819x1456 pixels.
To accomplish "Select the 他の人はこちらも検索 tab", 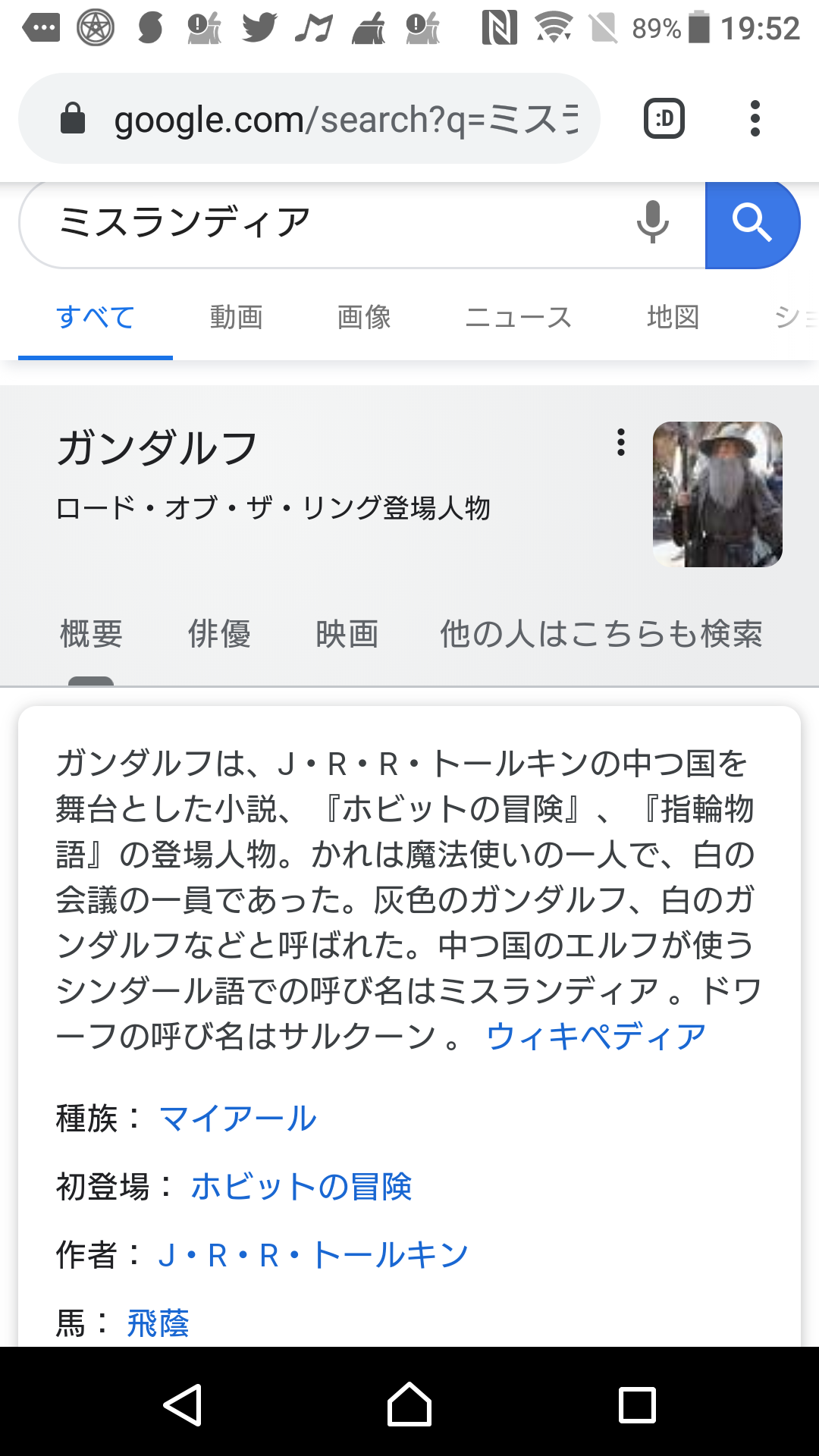I will pyautogui.click(x=601, y=634).
